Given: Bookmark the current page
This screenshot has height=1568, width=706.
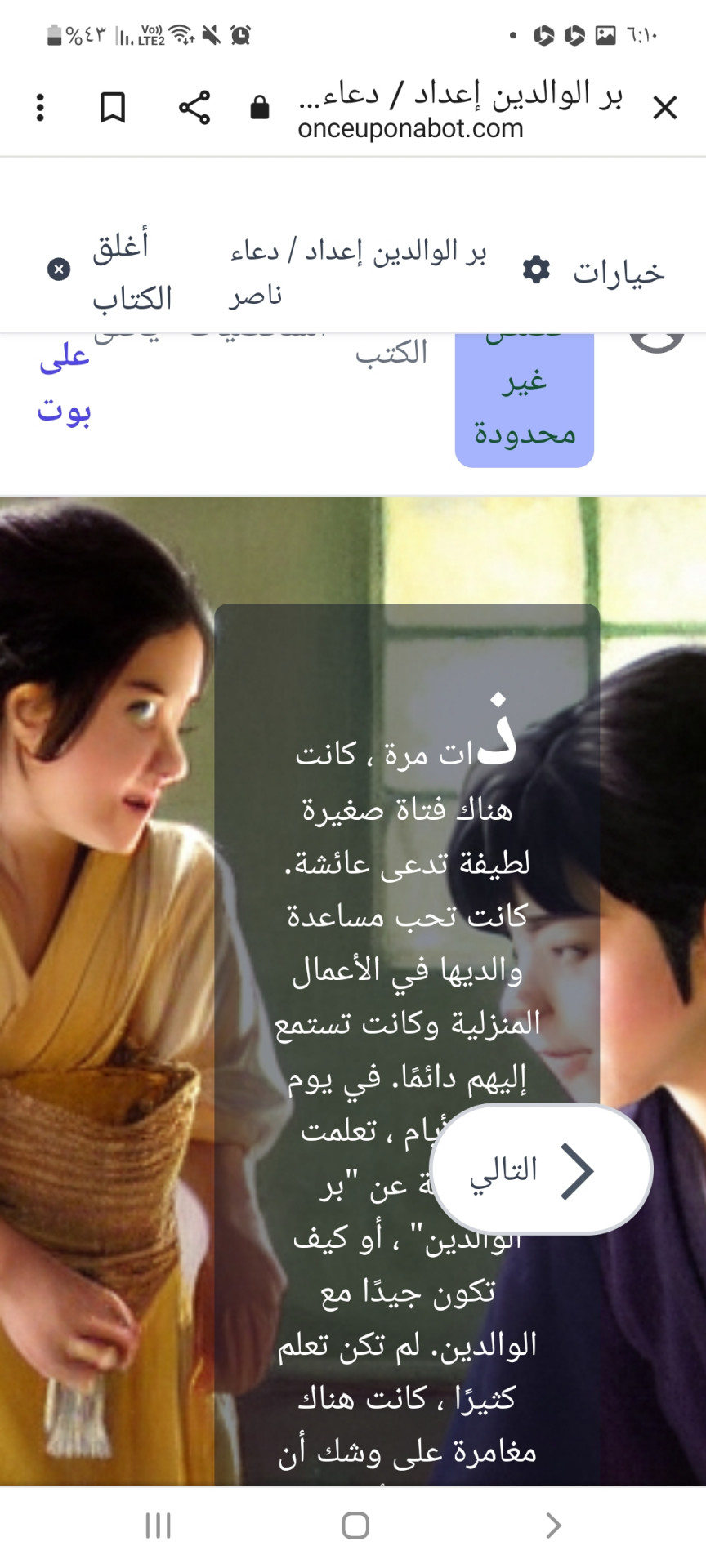Looking at the screenshot, I should pos(113,107).
